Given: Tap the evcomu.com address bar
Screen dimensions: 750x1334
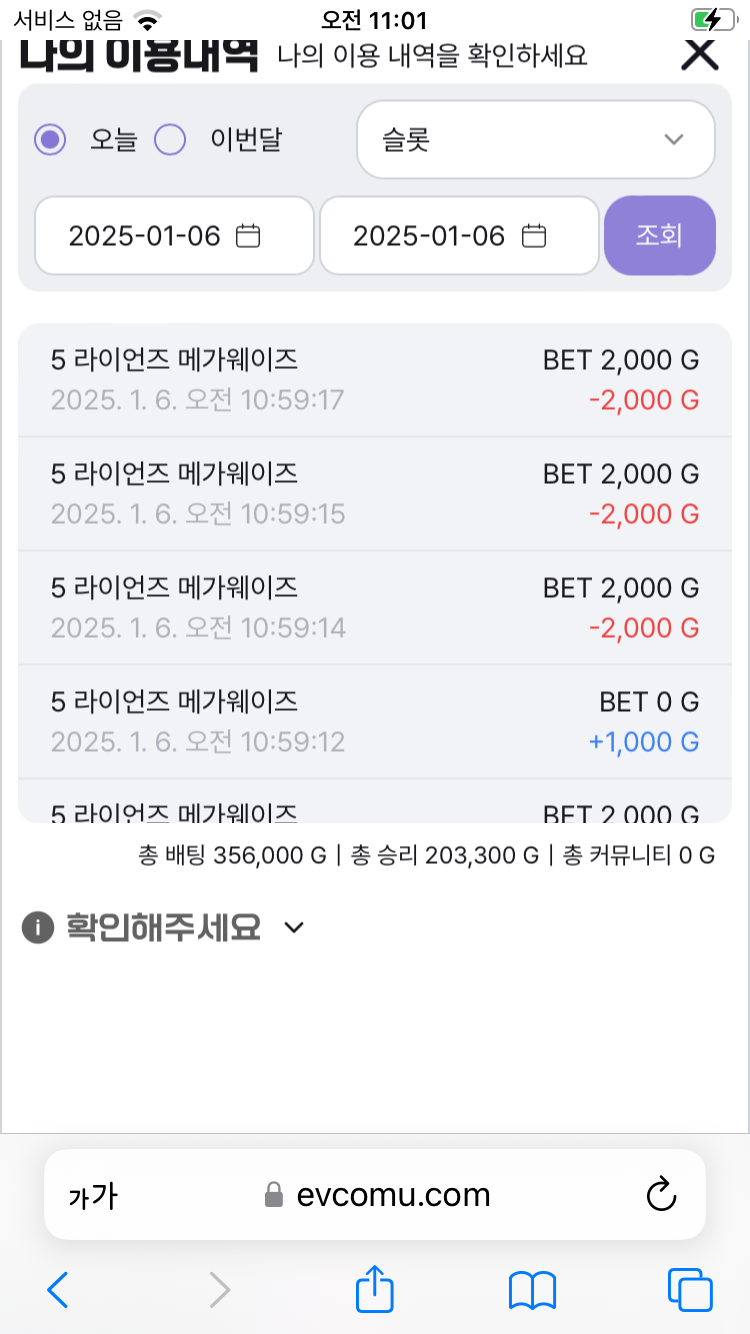Looking at the screenshot, I should click(x=375, y=1195).
